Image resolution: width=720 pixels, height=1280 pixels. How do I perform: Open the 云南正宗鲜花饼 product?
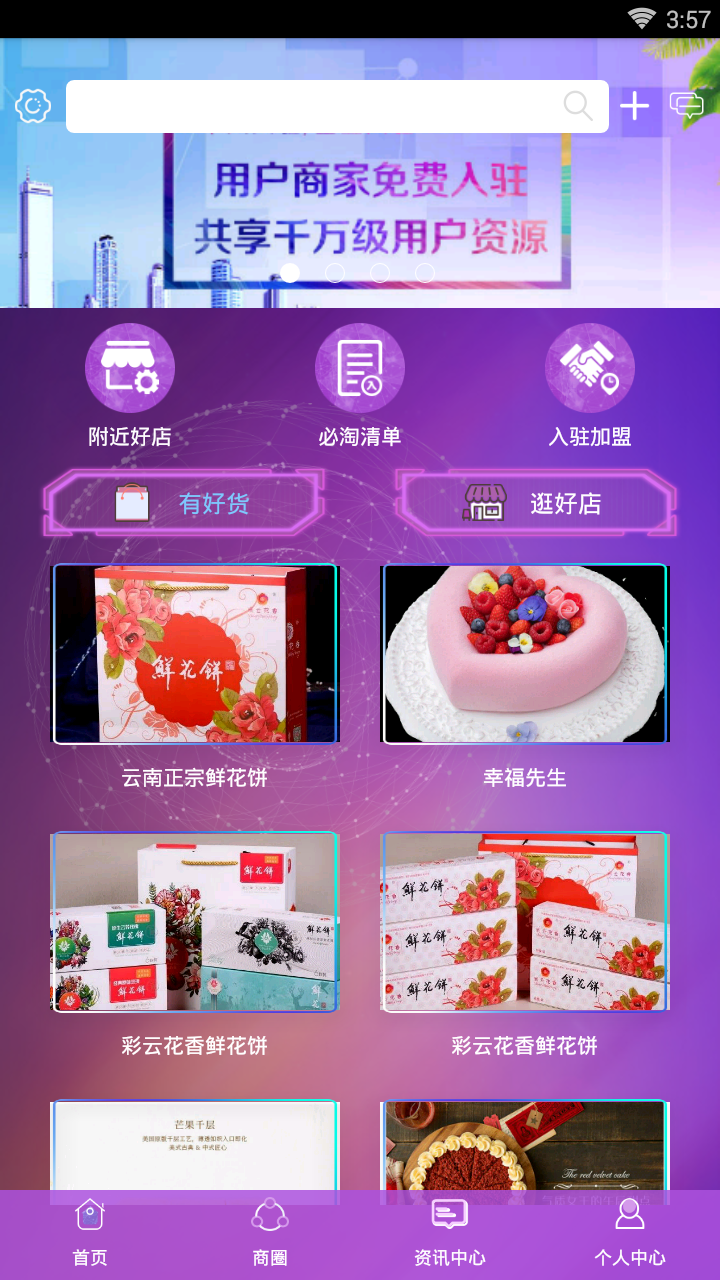click(x=195, y=655)
